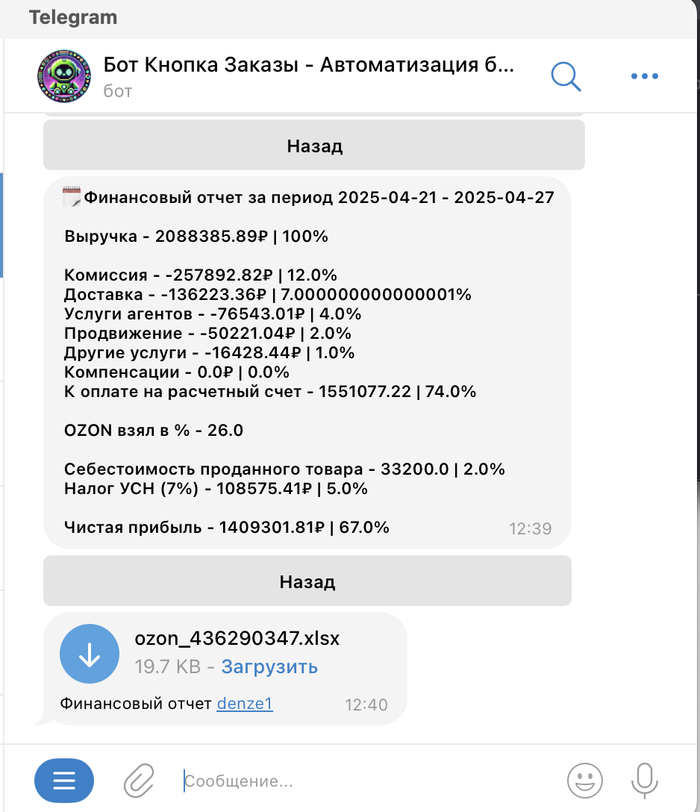Image resolution: width=700 pixels, height=812 pixels.
Task: Open the bot command menu button
Action: (64, 781)
